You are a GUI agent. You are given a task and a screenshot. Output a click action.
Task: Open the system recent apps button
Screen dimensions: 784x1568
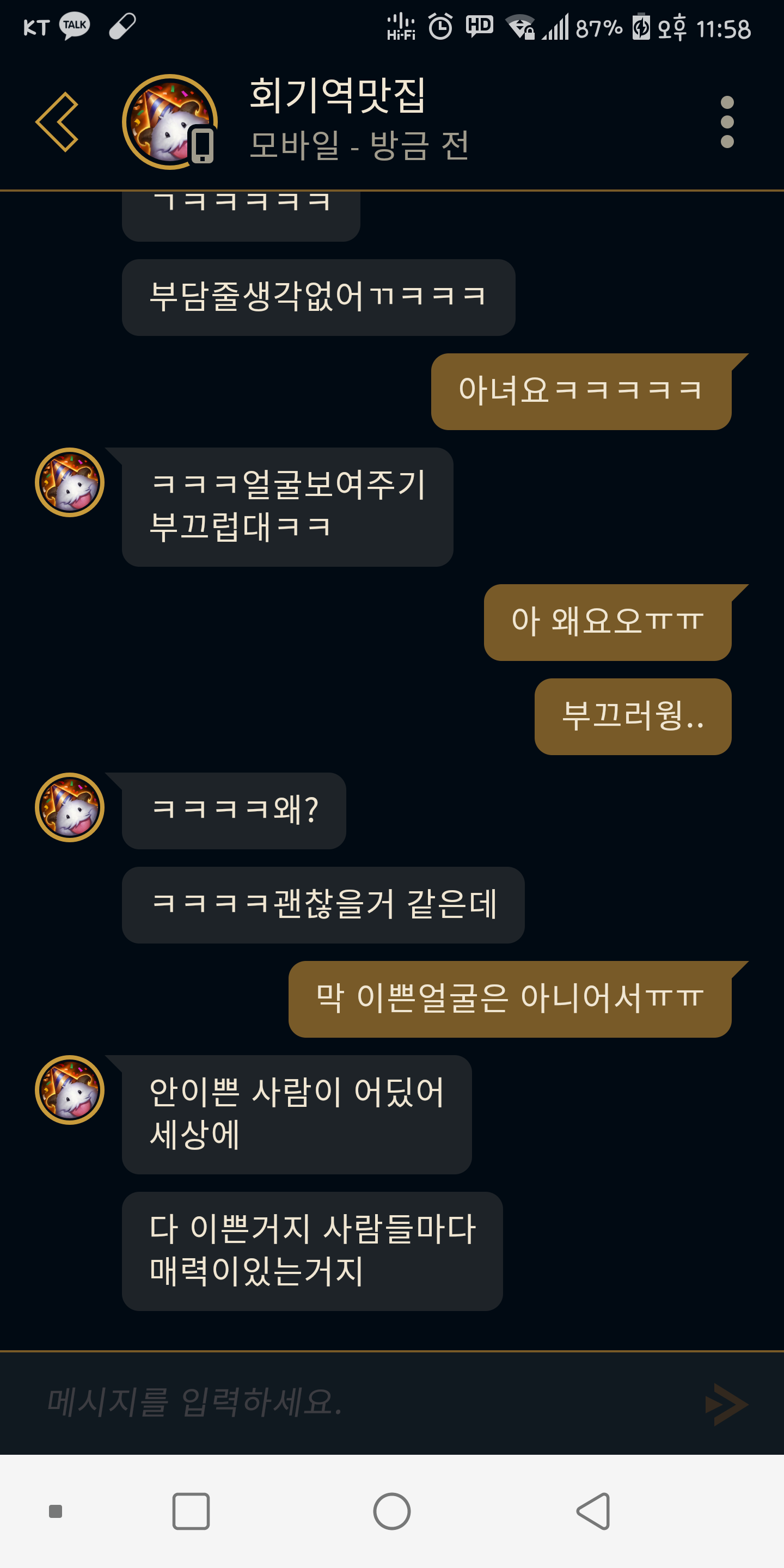point(191,1511)
